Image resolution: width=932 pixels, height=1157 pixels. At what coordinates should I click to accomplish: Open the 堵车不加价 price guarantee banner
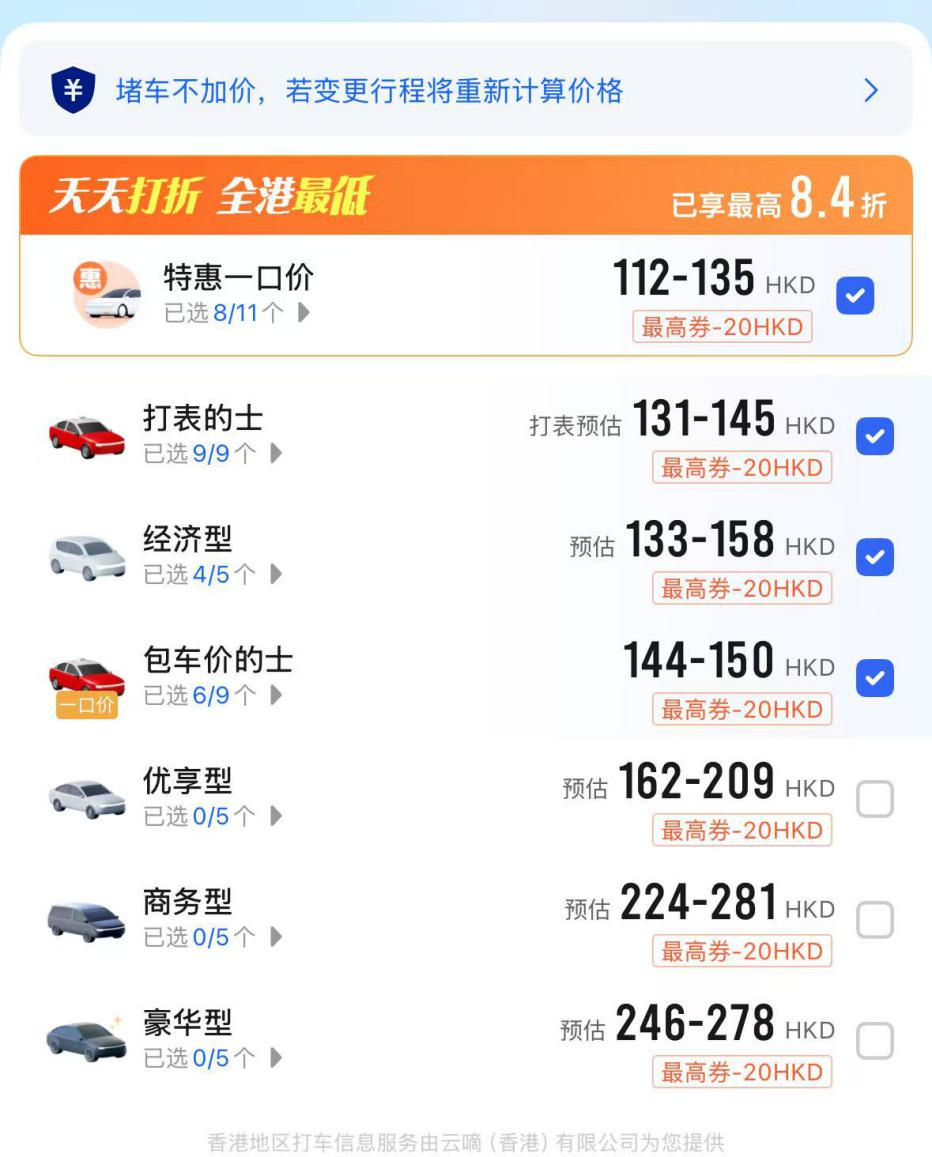[465, 92]
